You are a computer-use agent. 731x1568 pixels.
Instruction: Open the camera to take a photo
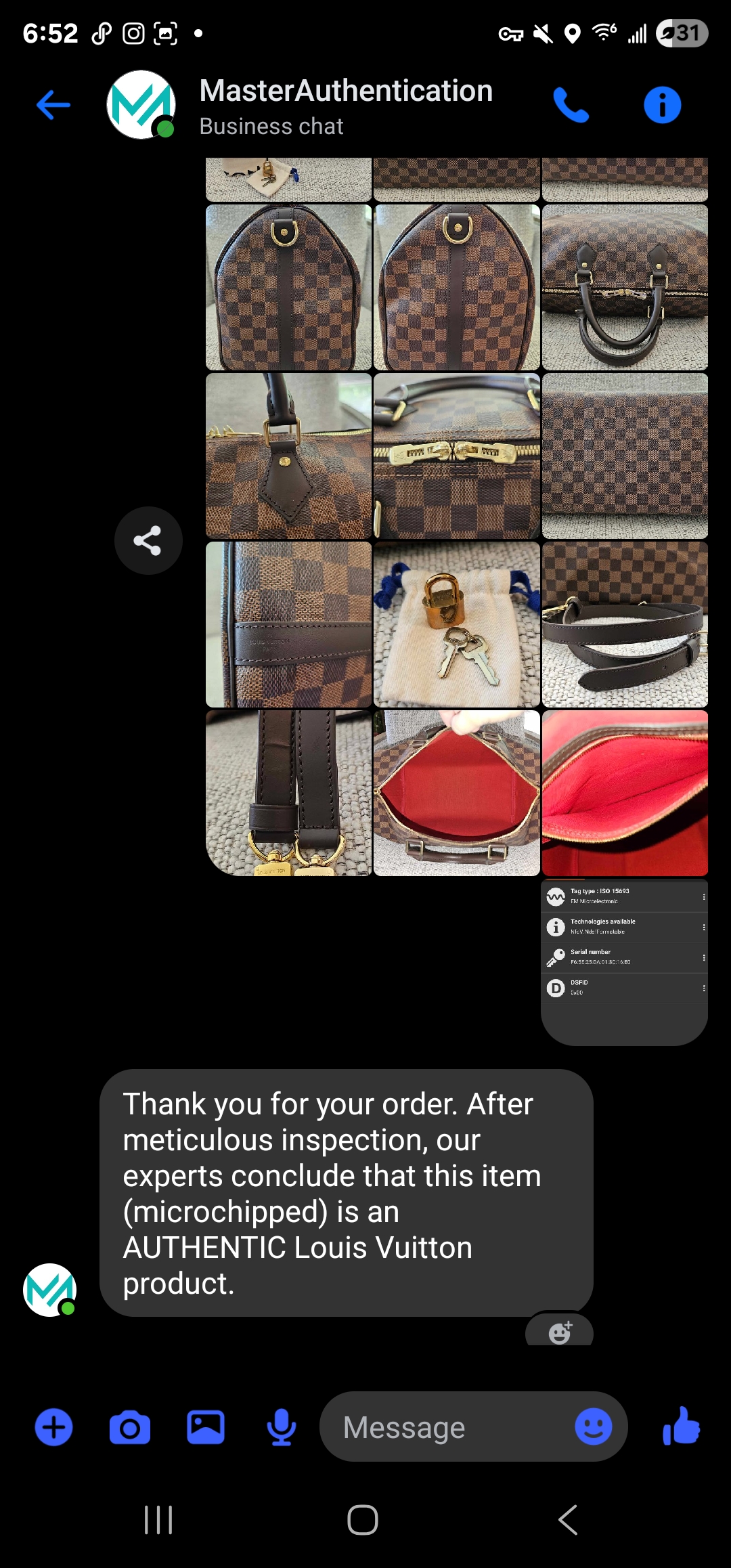pyautogui.click(x=130, y=1427)
